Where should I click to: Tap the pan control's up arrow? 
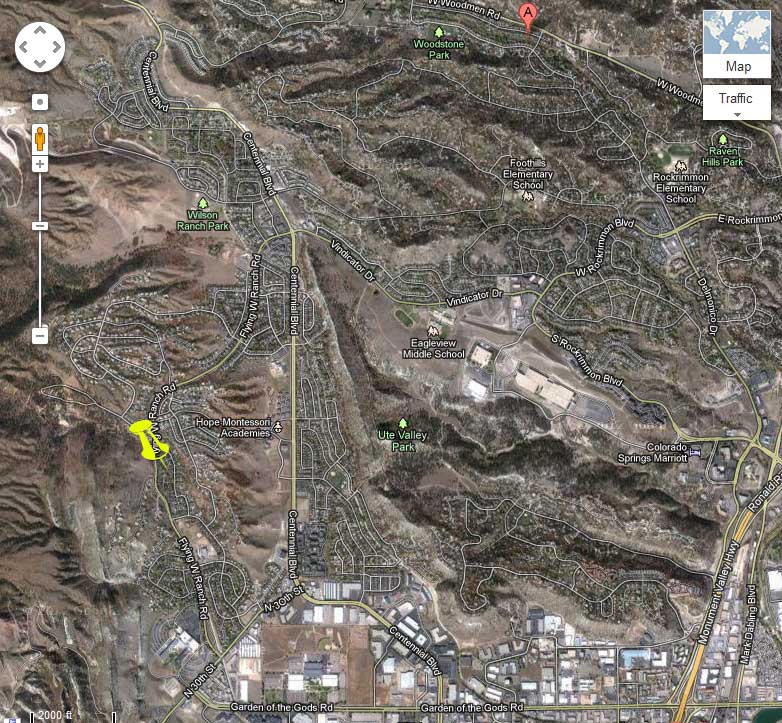tap(40, 31)
